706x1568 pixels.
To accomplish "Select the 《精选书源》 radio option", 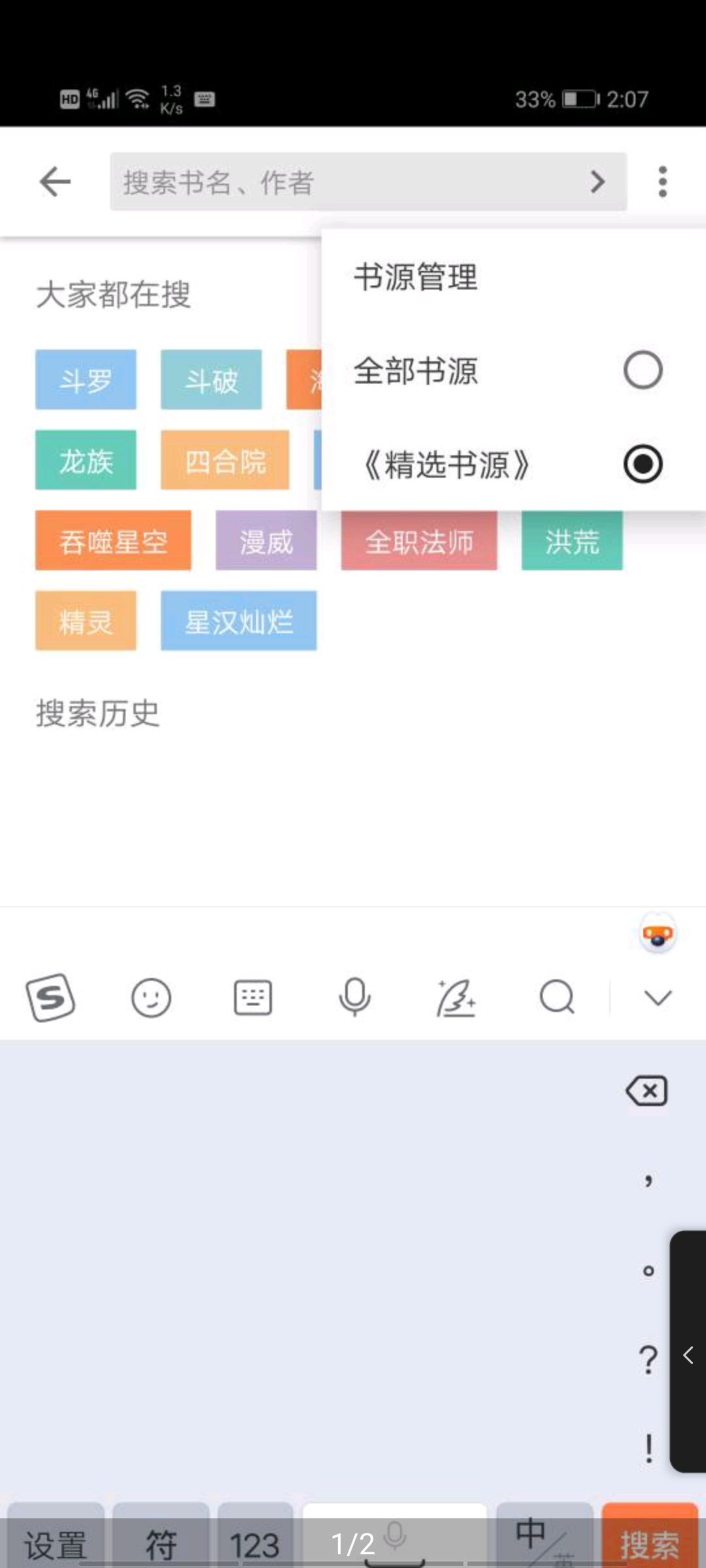I will click(643, 465).
